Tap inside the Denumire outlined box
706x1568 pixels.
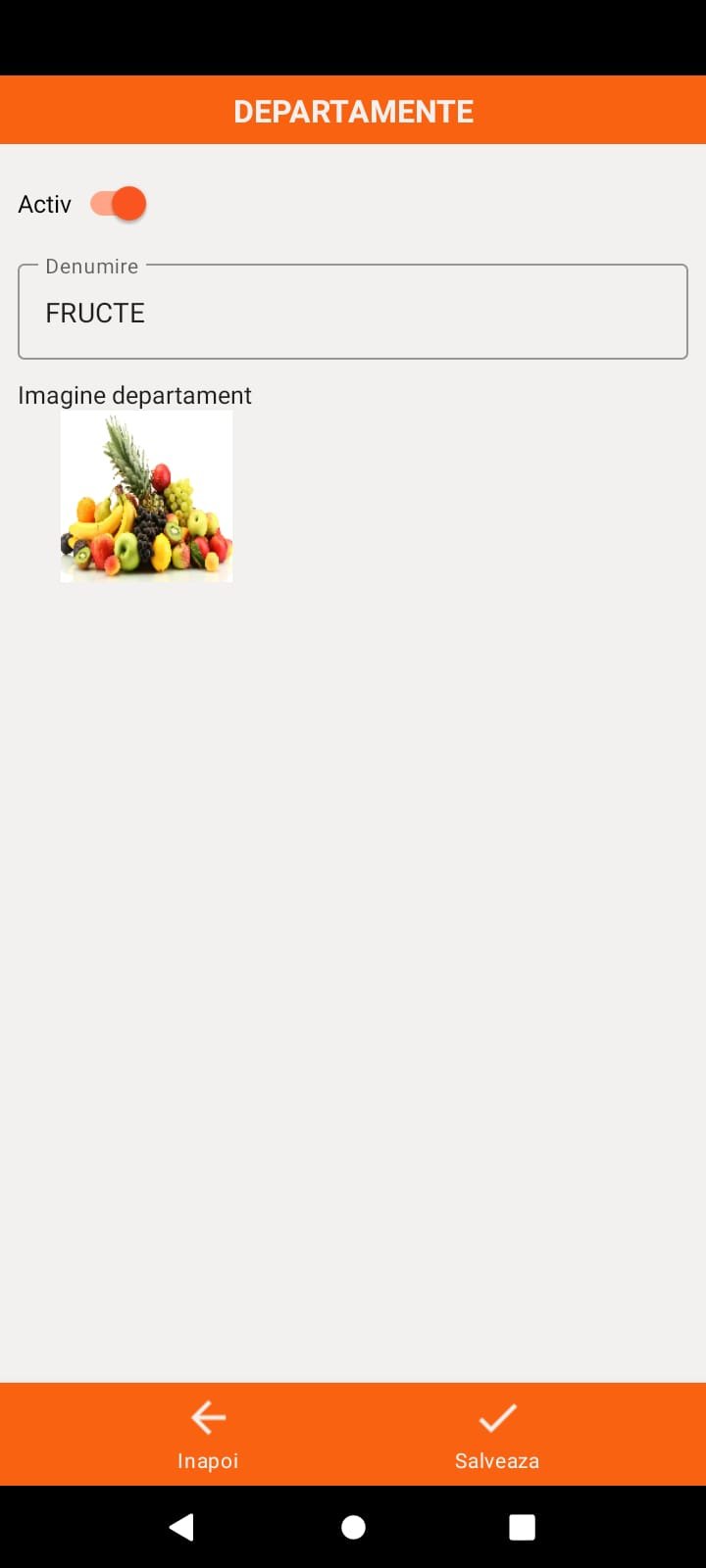353,312
